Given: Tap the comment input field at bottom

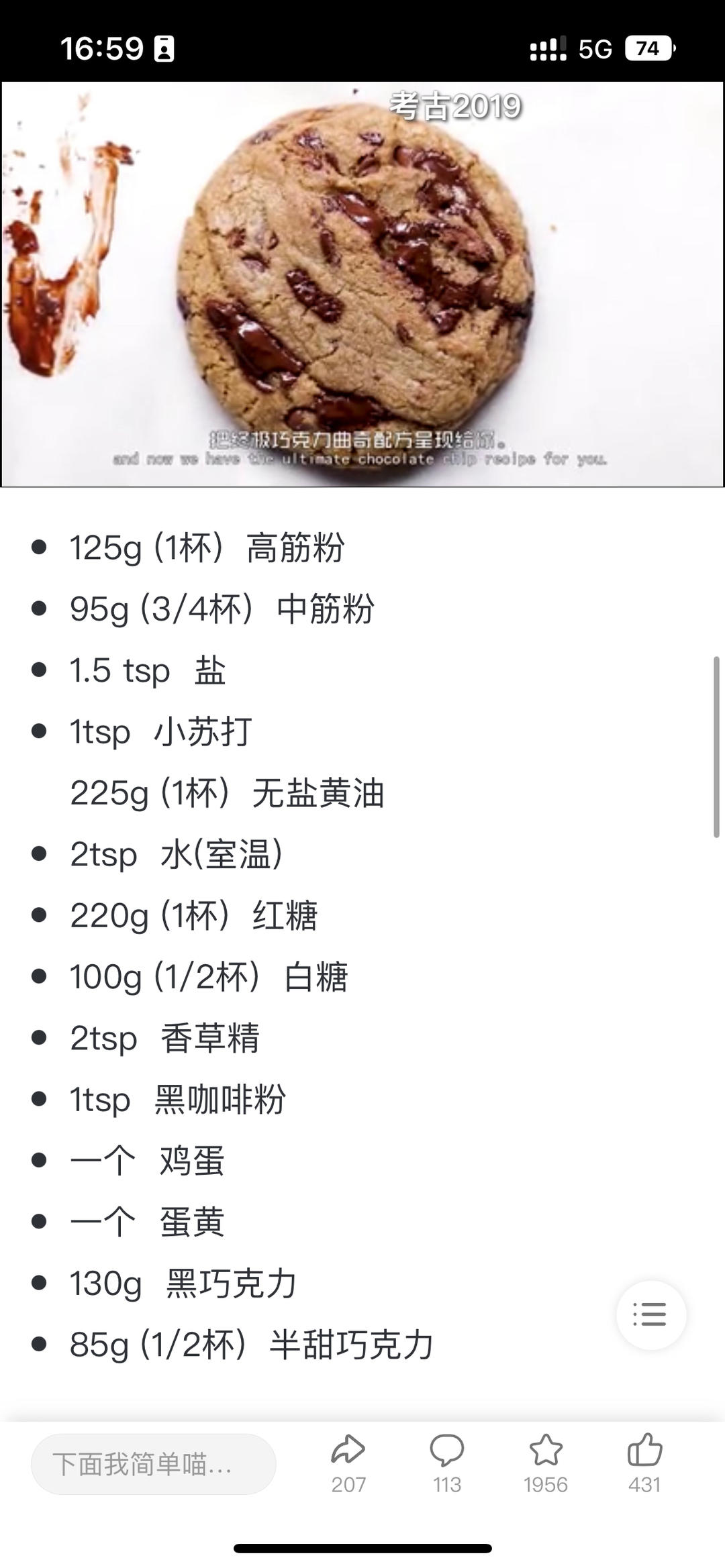Looking at the screenshot, I should [x=154, y=1463].
